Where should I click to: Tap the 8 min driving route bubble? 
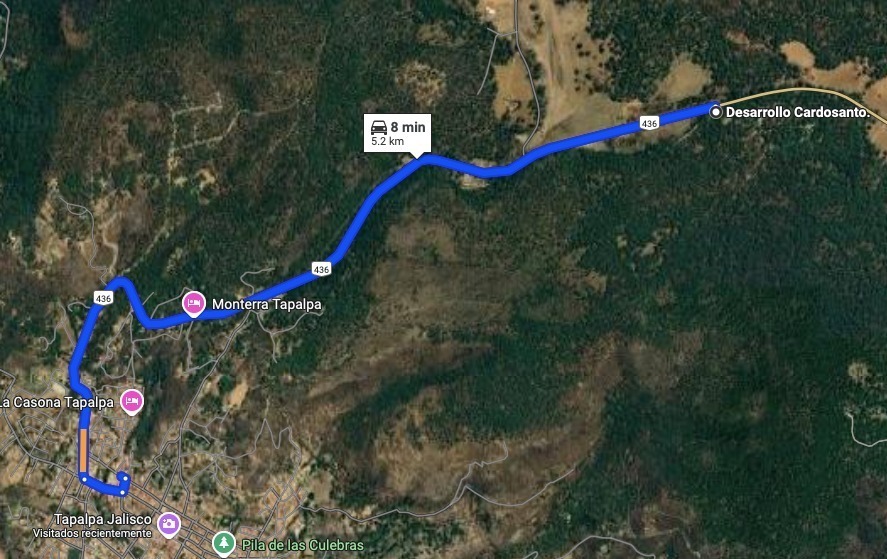(x=397, y=133)
